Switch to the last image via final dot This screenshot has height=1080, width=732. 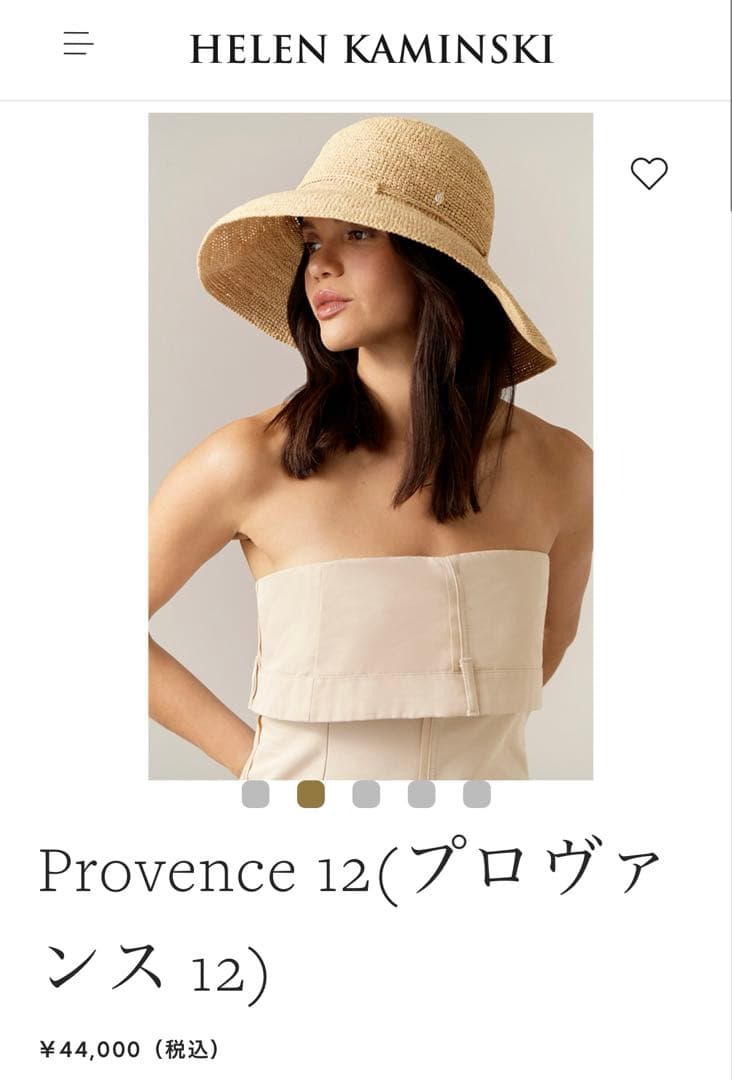click(477, 796)
